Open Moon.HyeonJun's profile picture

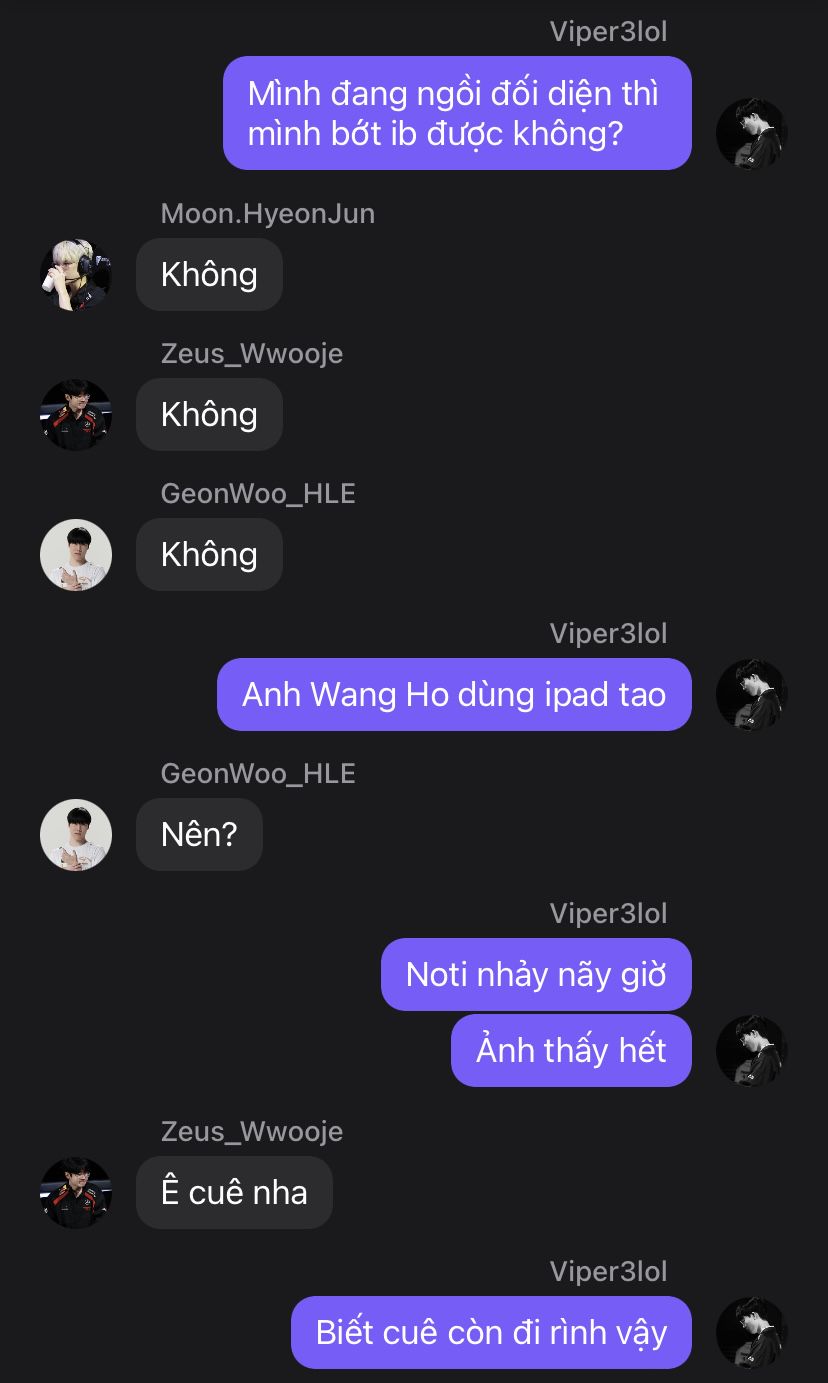pyautogui.click(x=76, y=275)
